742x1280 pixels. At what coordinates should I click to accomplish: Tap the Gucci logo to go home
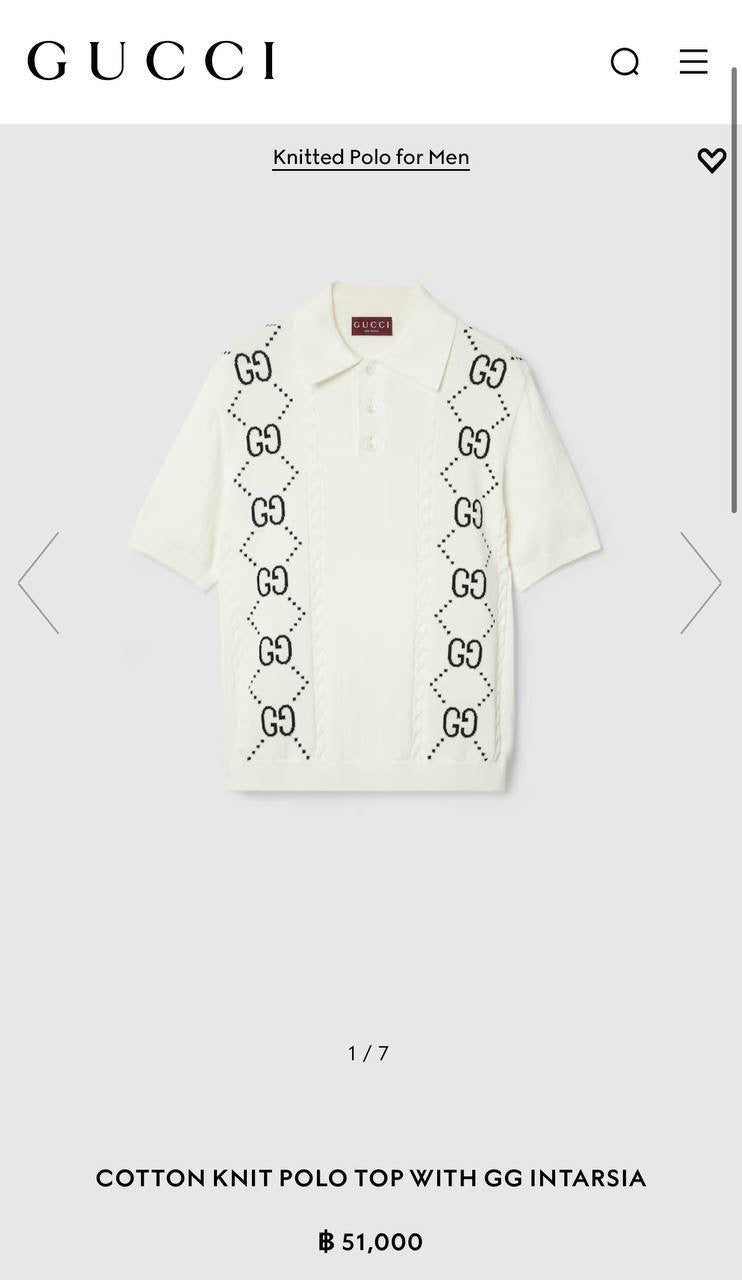151,61
